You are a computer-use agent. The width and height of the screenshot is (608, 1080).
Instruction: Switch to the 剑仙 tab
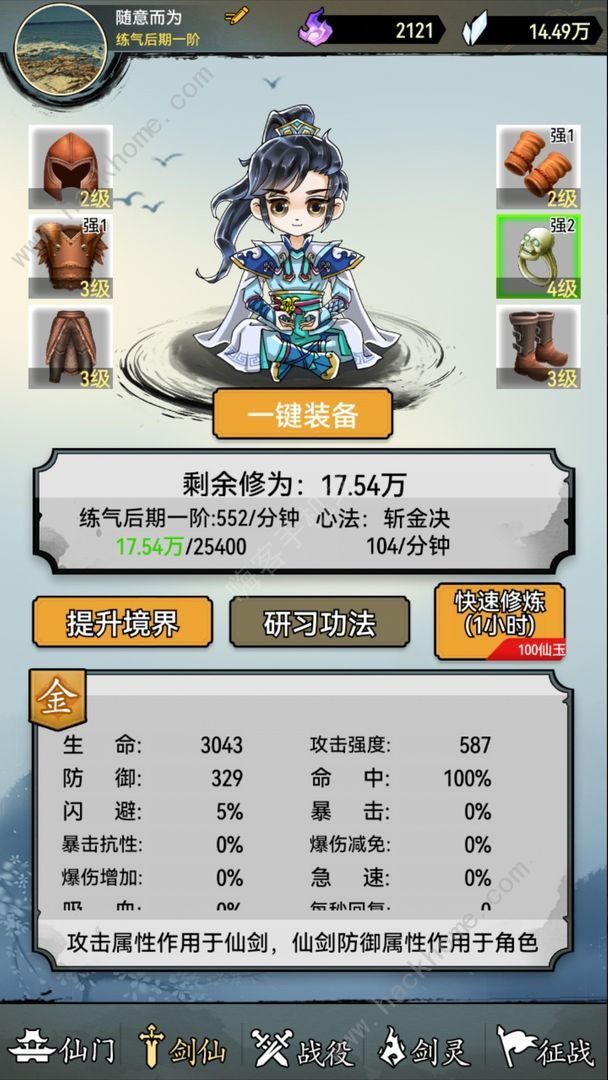[x=185, y=1050]
